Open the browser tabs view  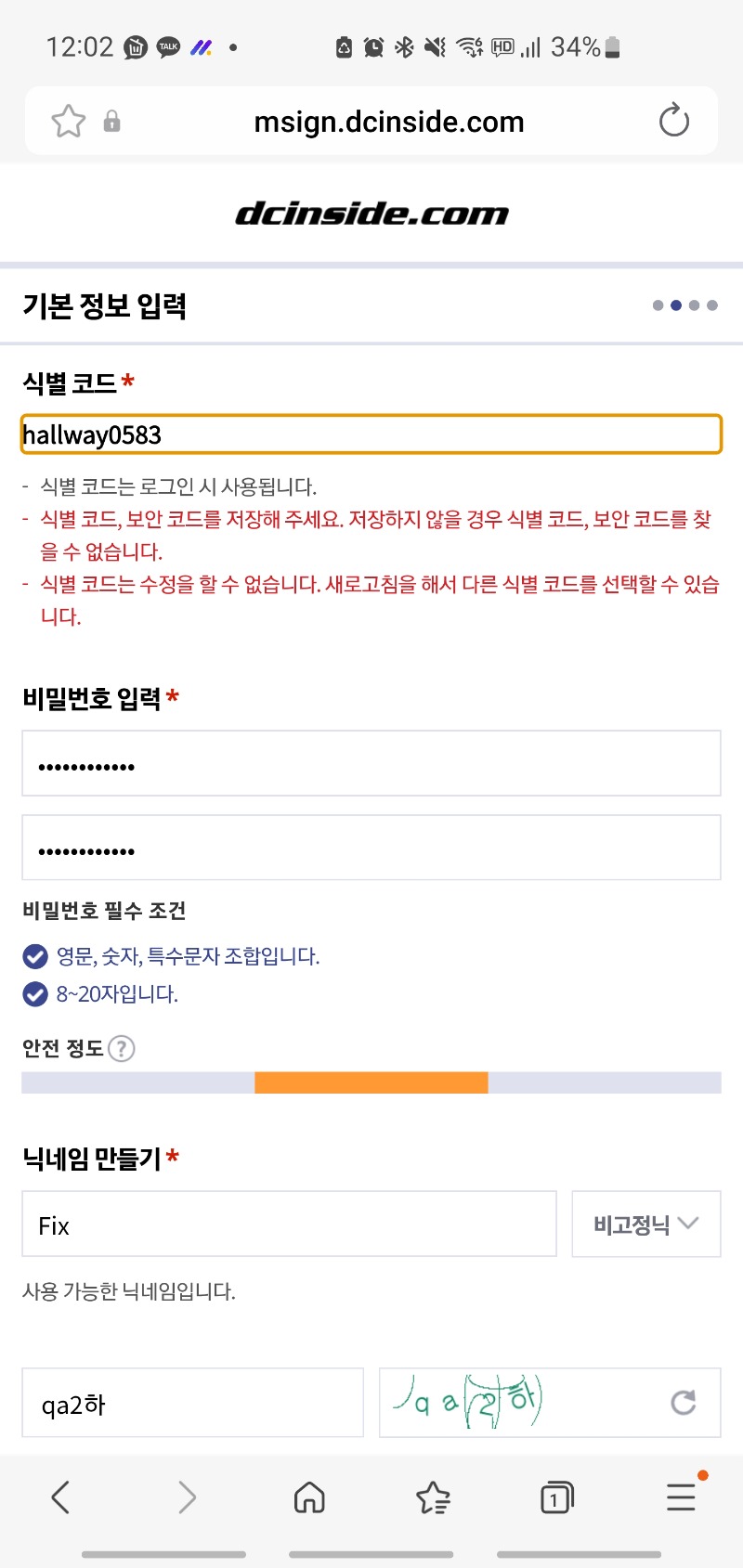tap(556, 1497)
